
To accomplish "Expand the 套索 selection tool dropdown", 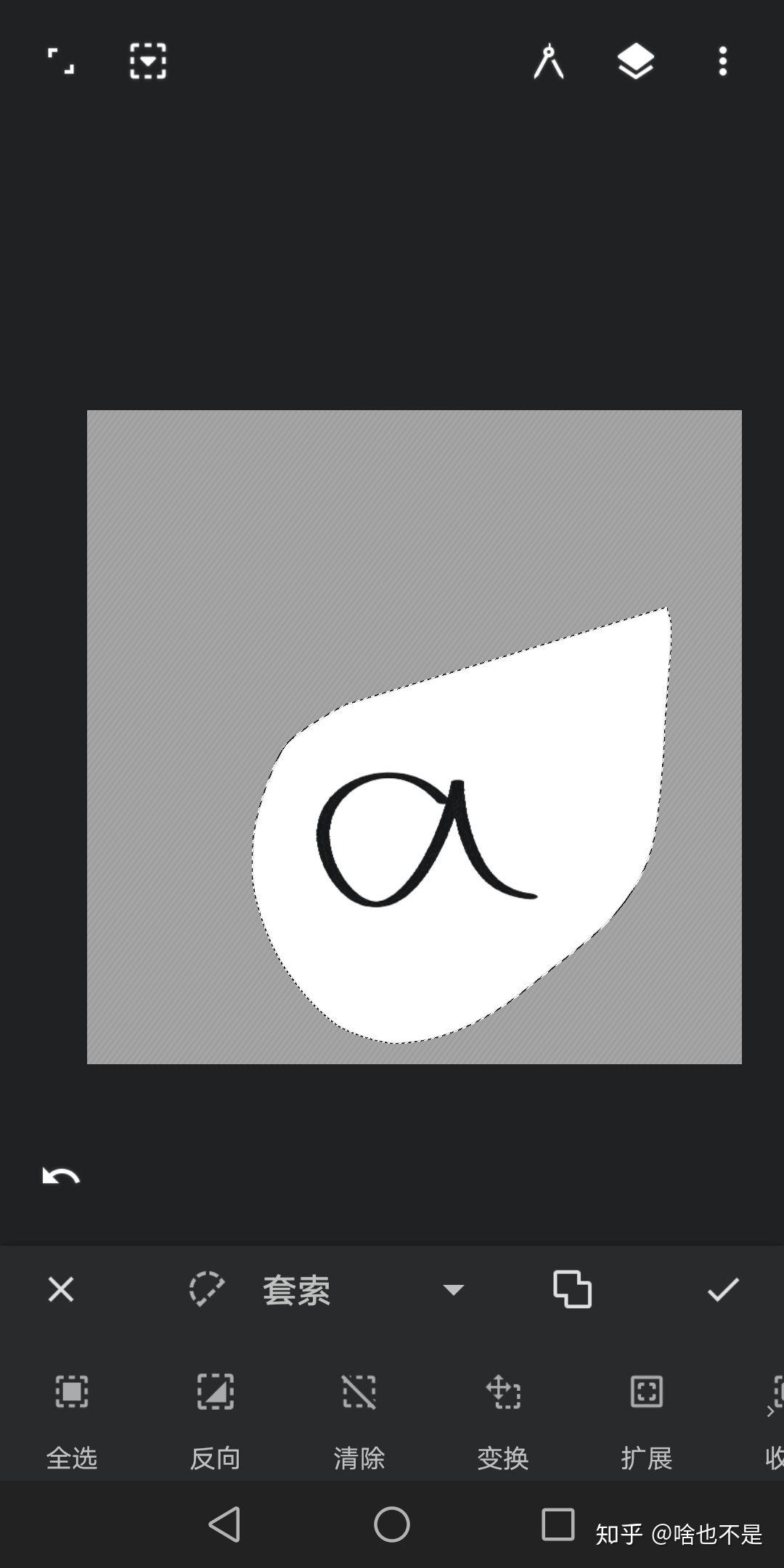I will (453, 1290).
